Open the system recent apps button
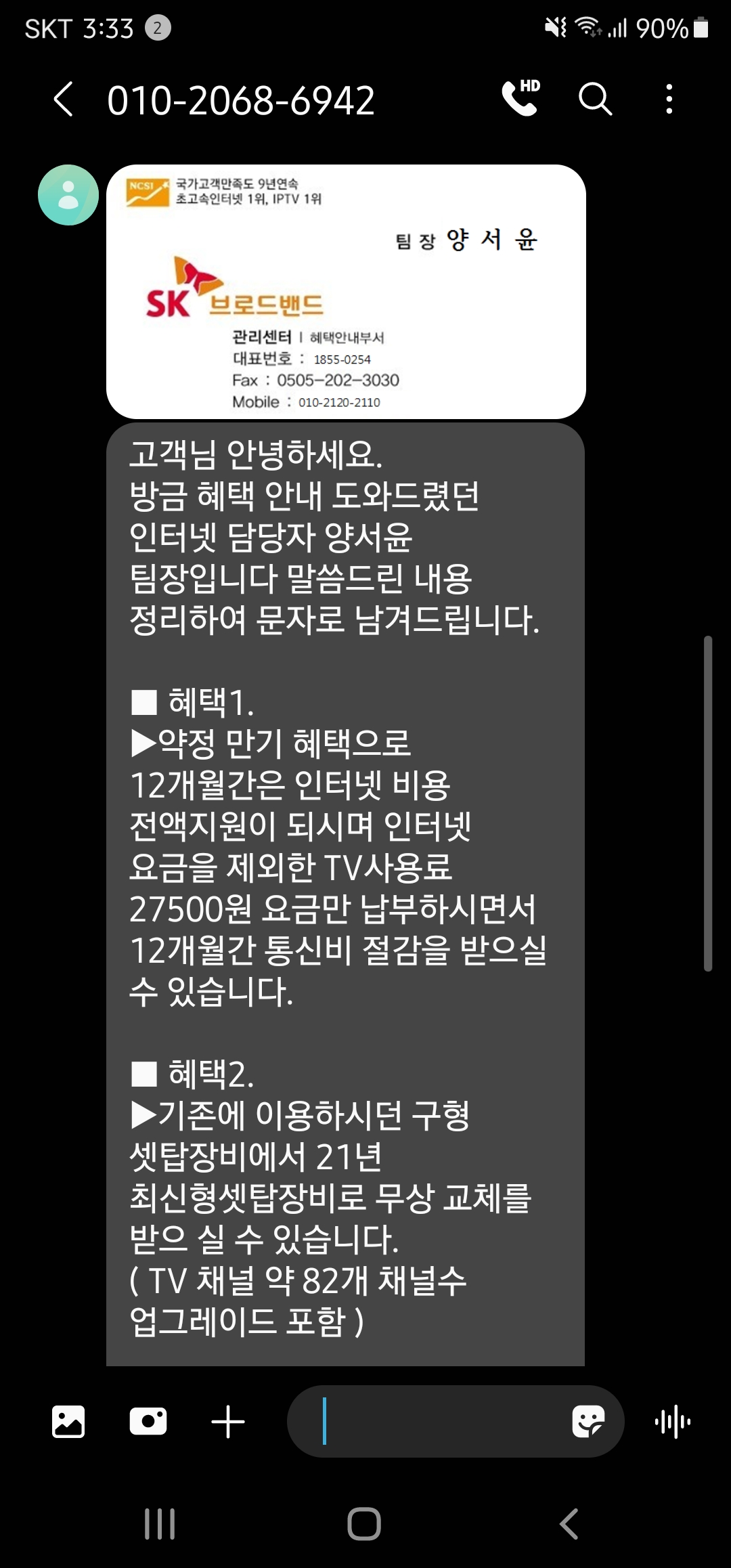 [x=160, y=1524]
